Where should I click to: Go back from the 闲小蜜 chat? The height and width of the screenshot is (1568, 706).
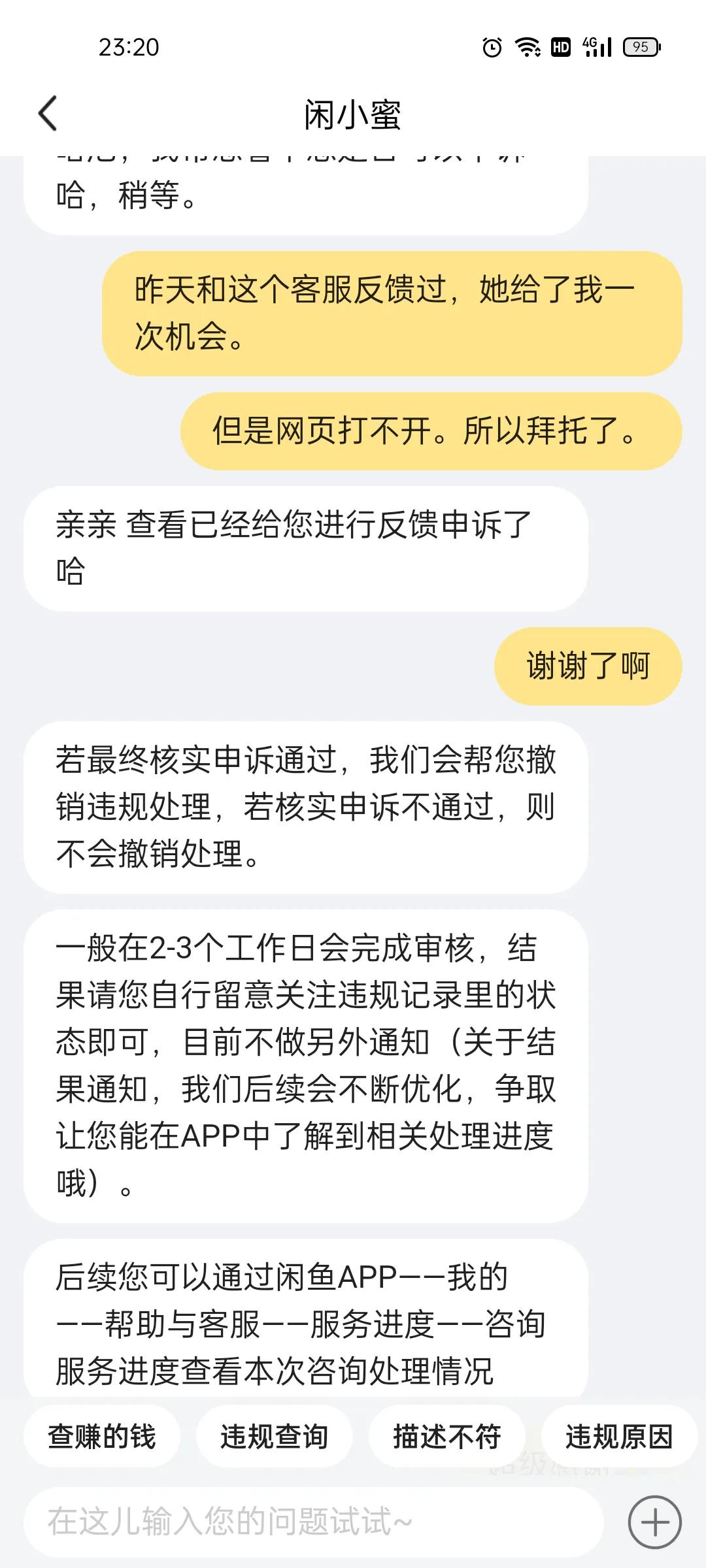[48, 114]
